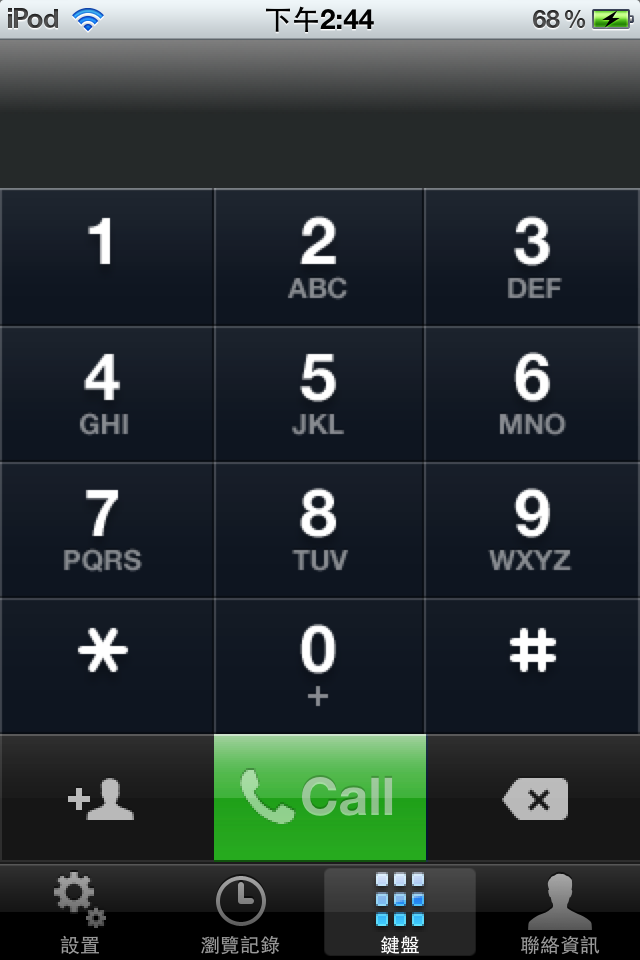Enter digit 7 PQRS
This screenshot has width=640, height=960.
pos(106,530)
